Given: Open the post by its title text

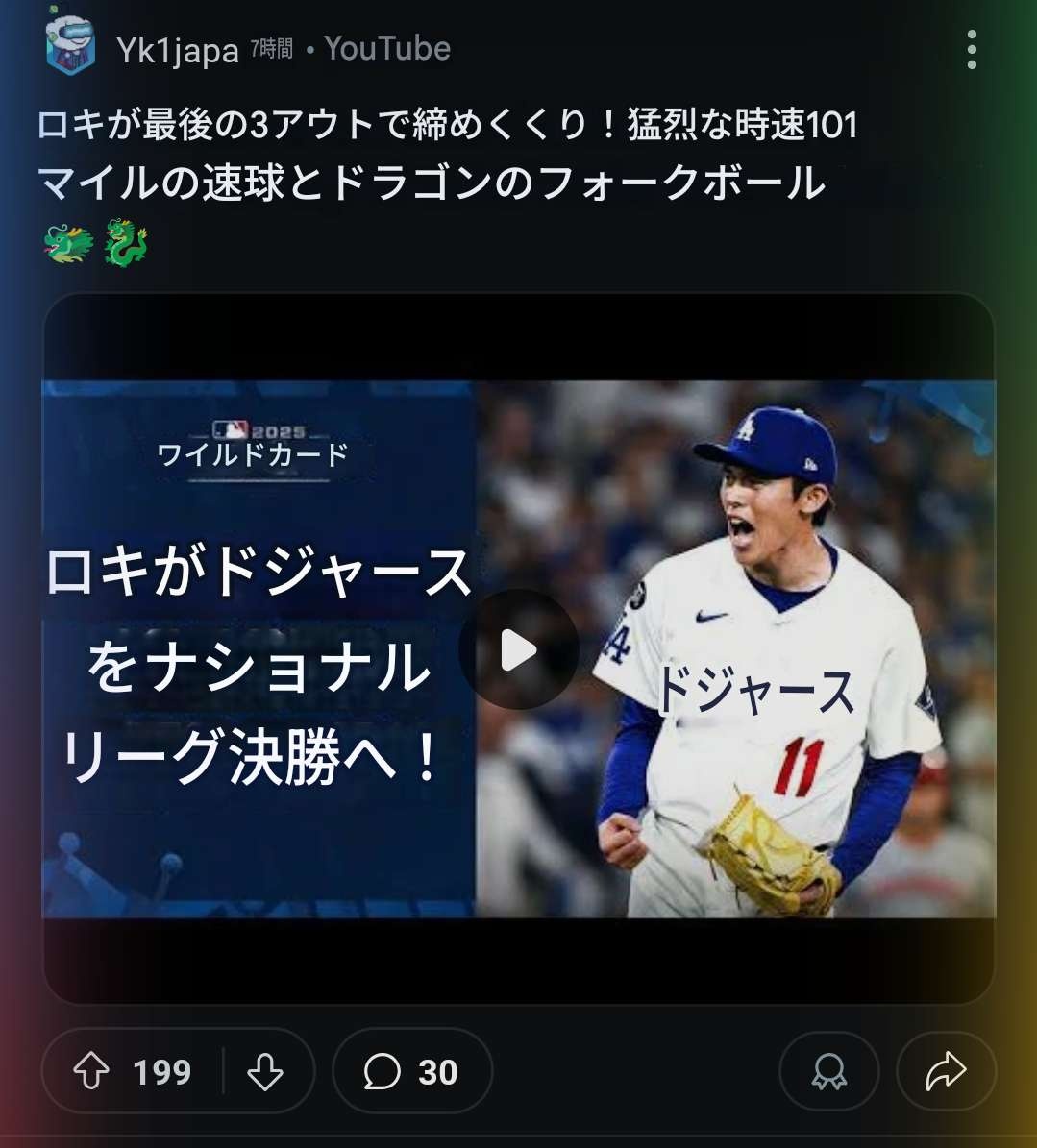Looking at the screenshot, I should pos(432,154).
